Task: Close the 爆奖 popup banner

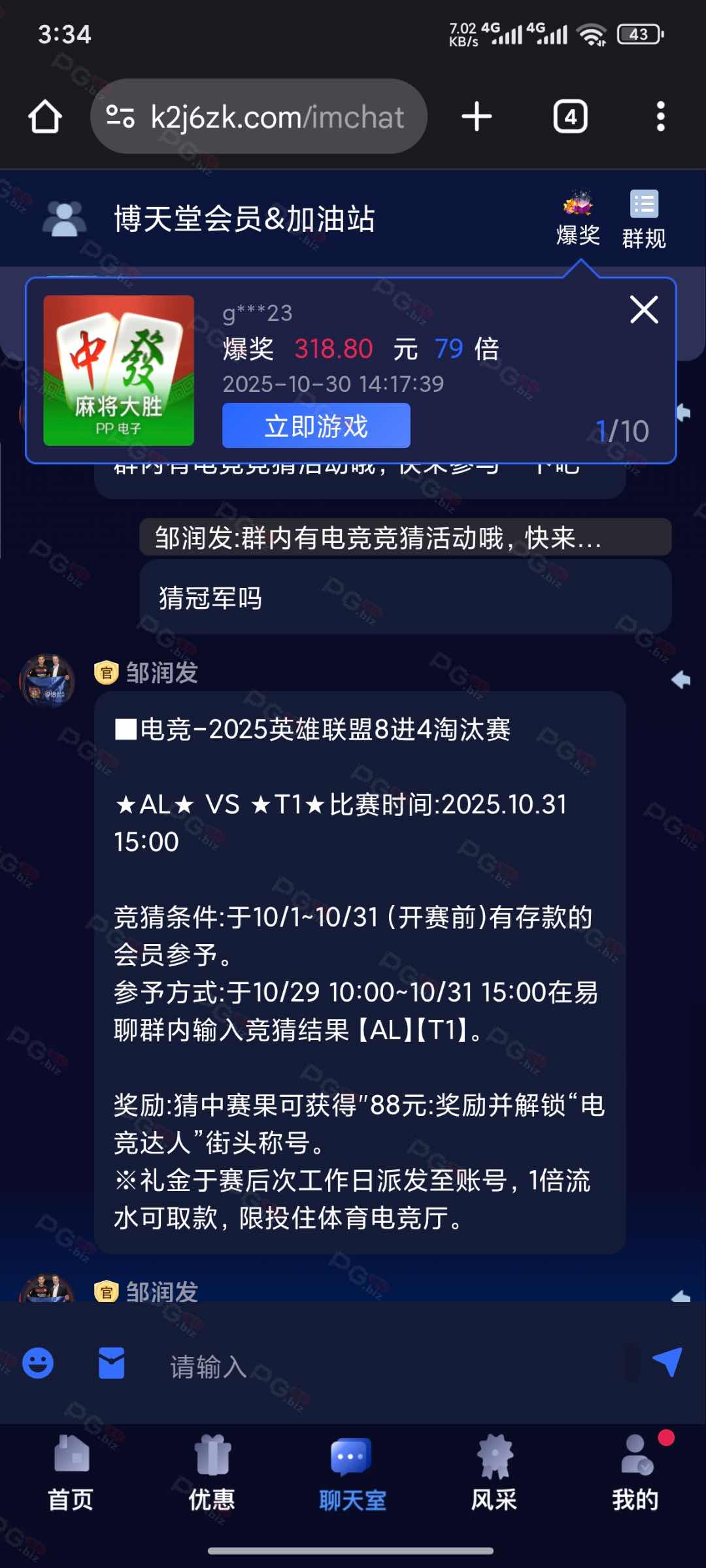Action: tap(644, 310)
